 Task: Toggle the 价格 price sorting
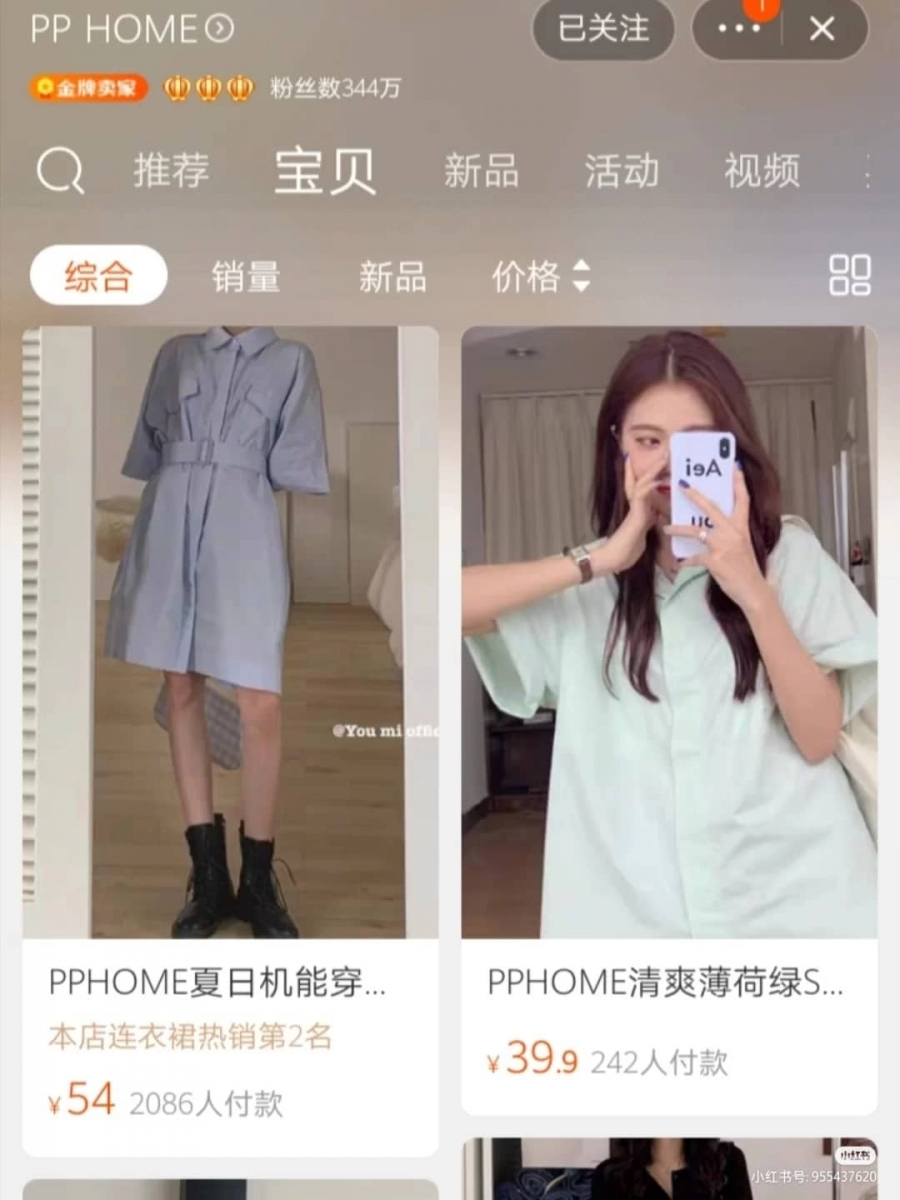(x=541, y=277)
